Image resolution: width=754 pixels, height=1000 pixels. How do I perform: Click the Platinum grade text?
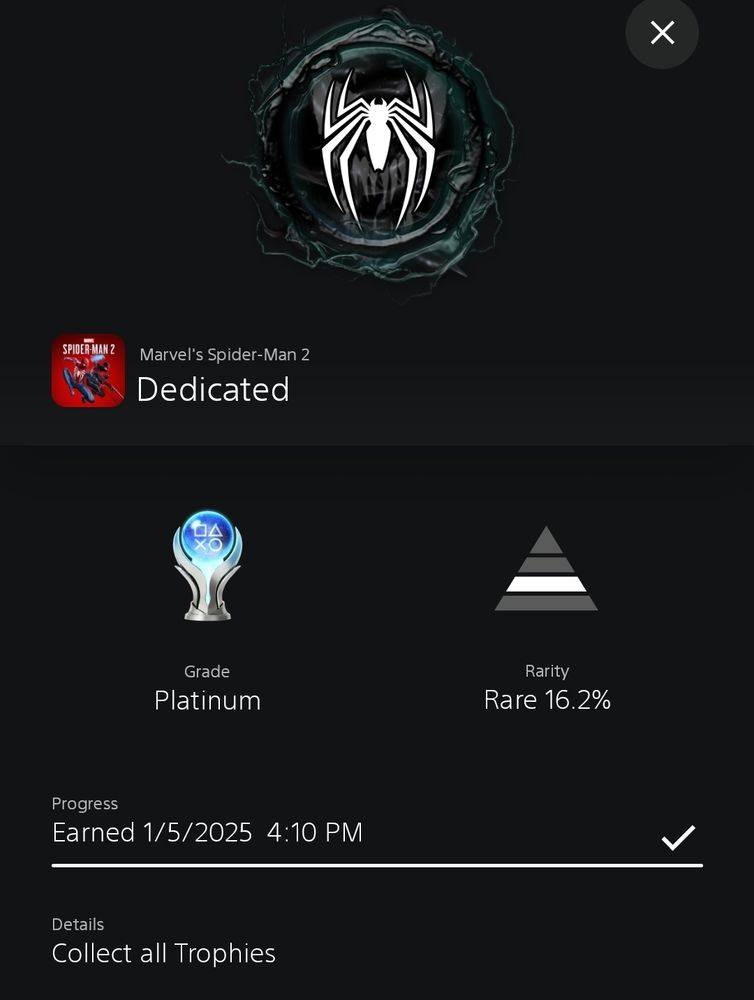tap(207, 700)
